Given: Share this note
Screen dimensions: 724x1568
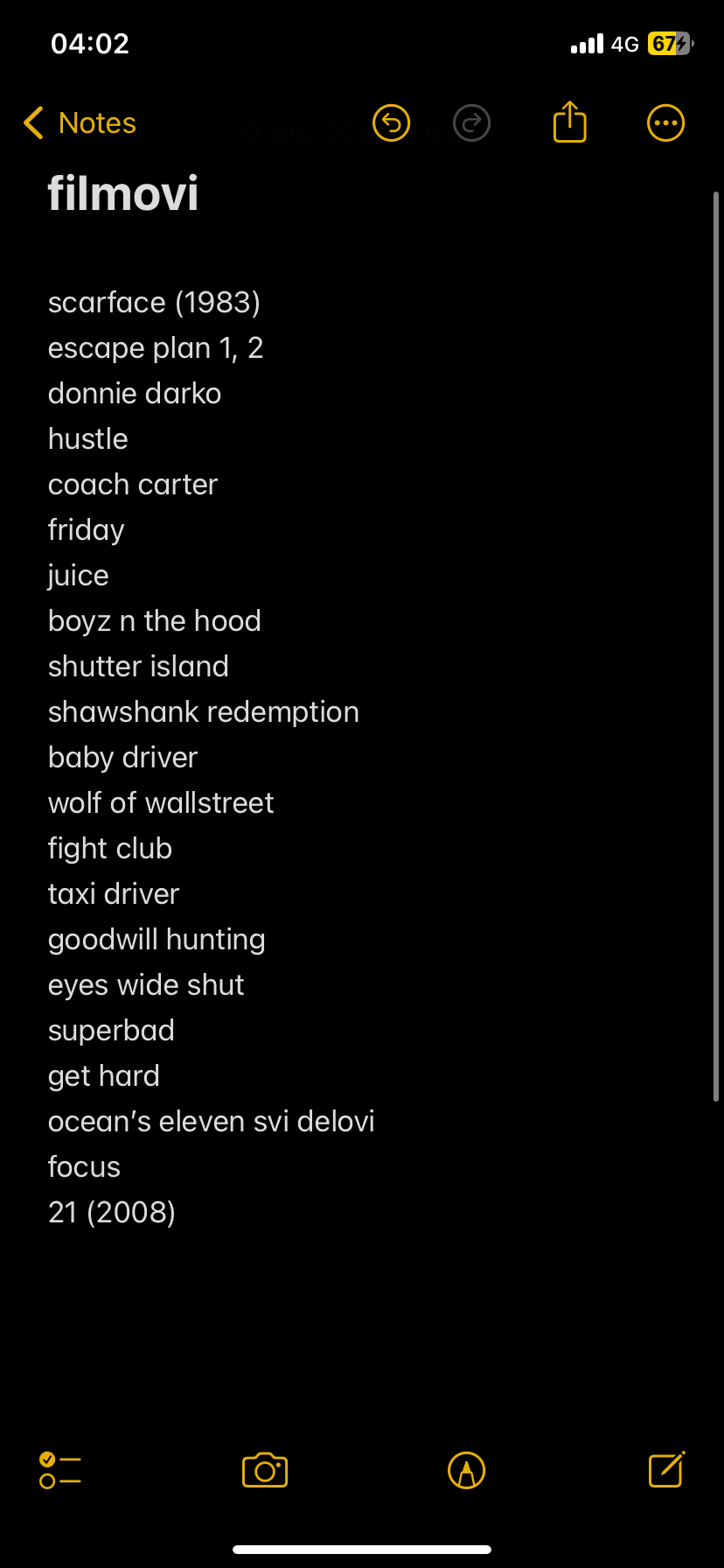Looking at the screenshot, I should tap(569, 122).
